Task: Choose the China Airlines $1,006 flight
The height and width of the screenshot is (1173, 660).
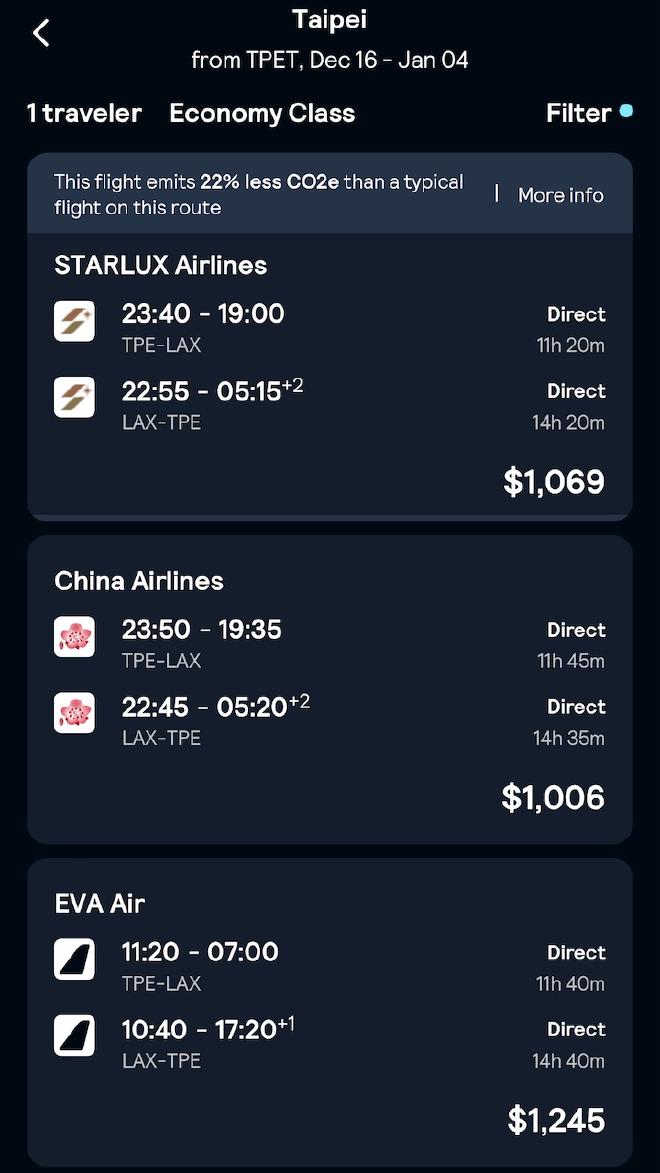Action: pyautogui.click(x=329, y=690)
